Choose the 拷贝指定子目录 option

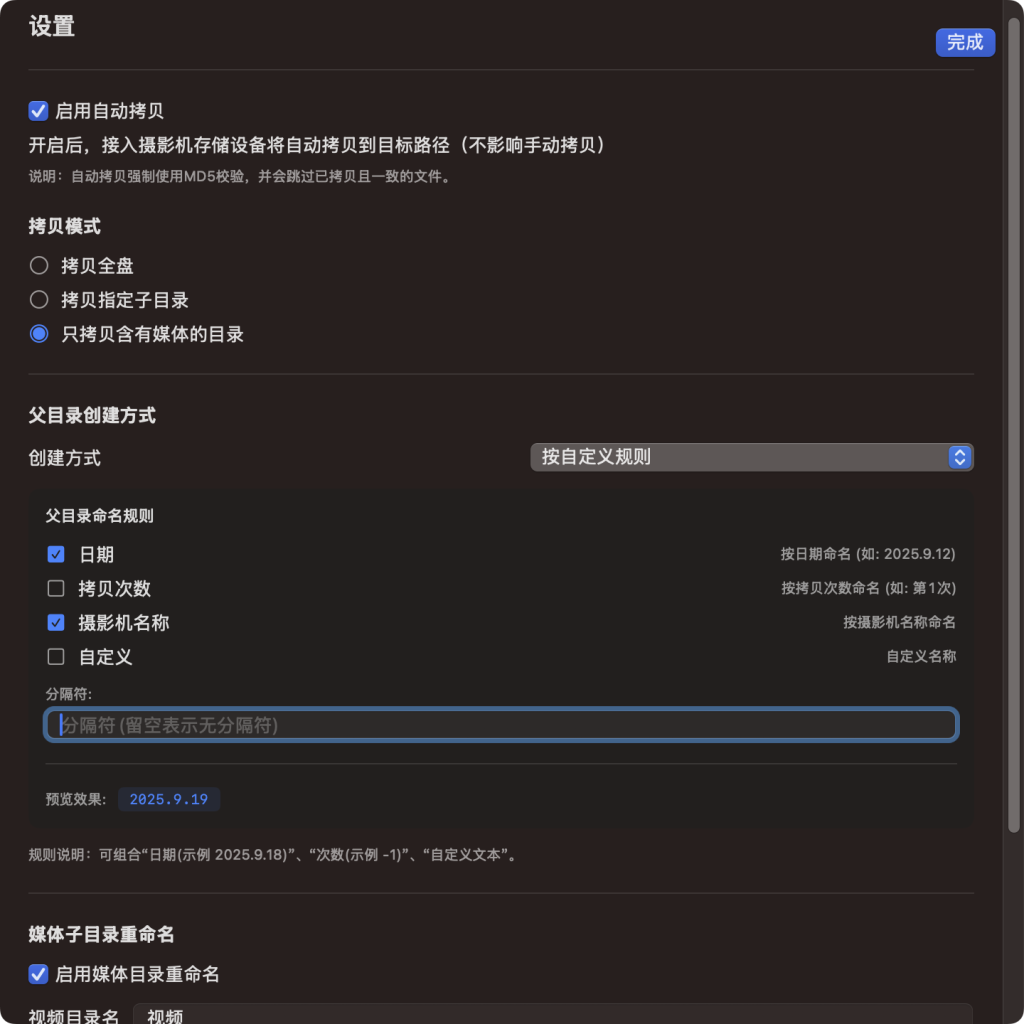point(39,300)
